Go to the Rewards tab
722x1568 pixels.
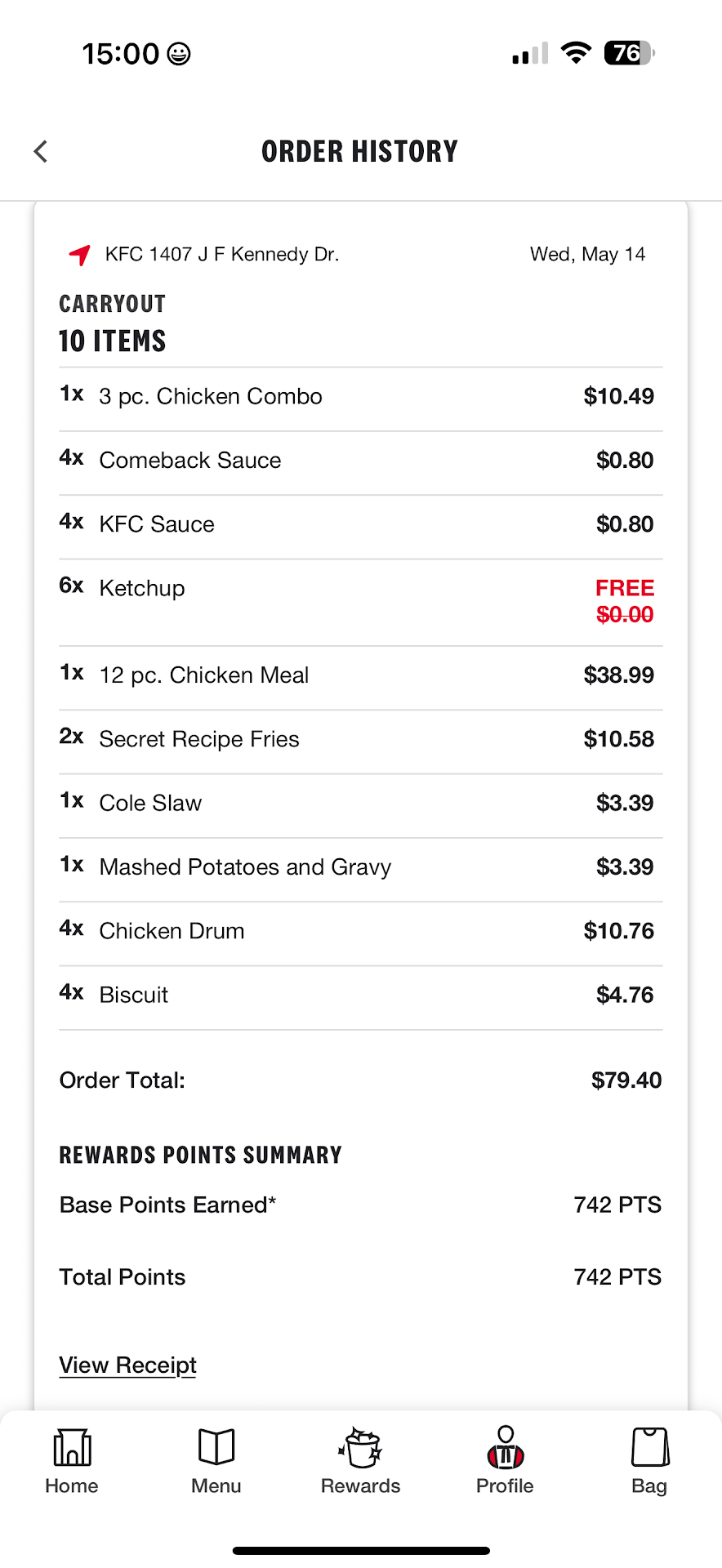(360, 1461)
